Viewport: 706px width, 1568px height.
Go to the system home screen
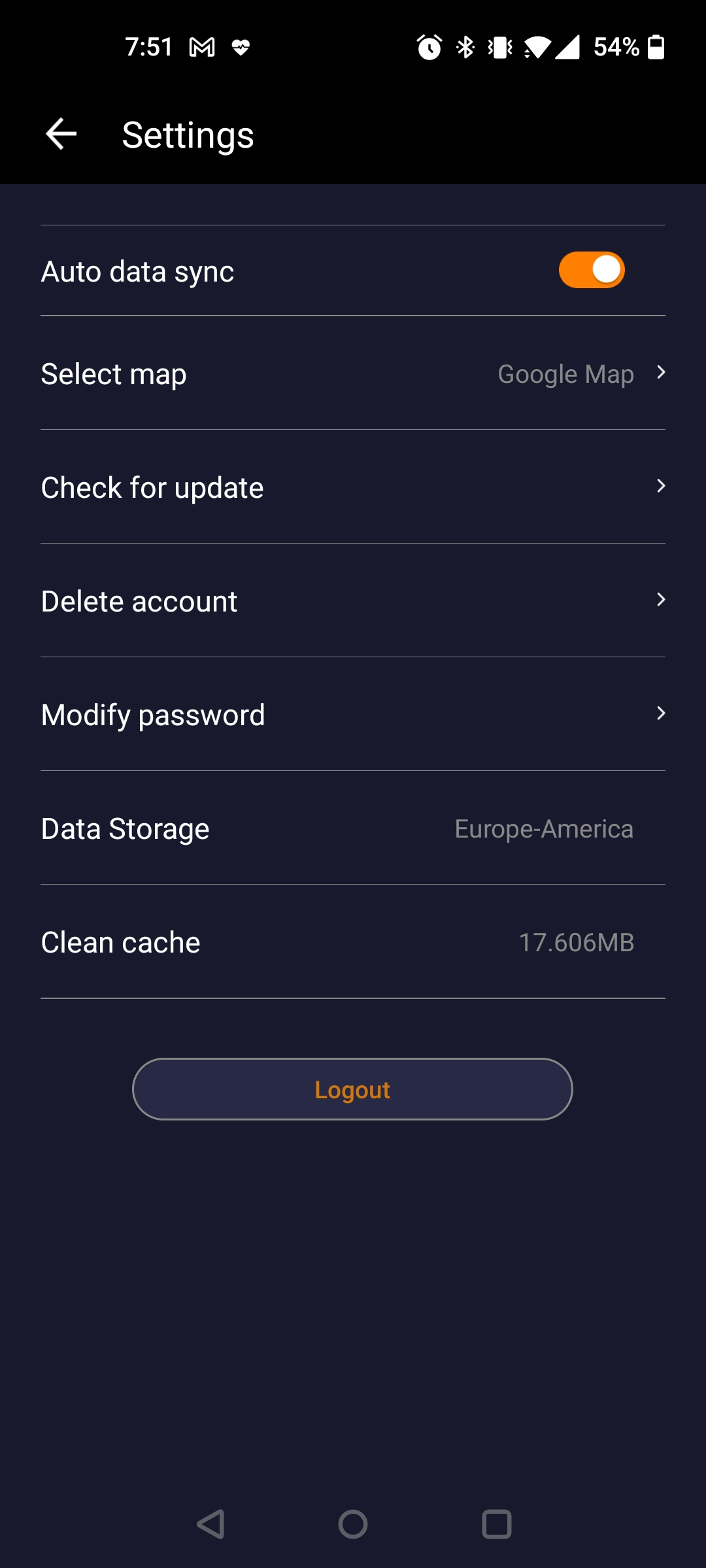353,1524
